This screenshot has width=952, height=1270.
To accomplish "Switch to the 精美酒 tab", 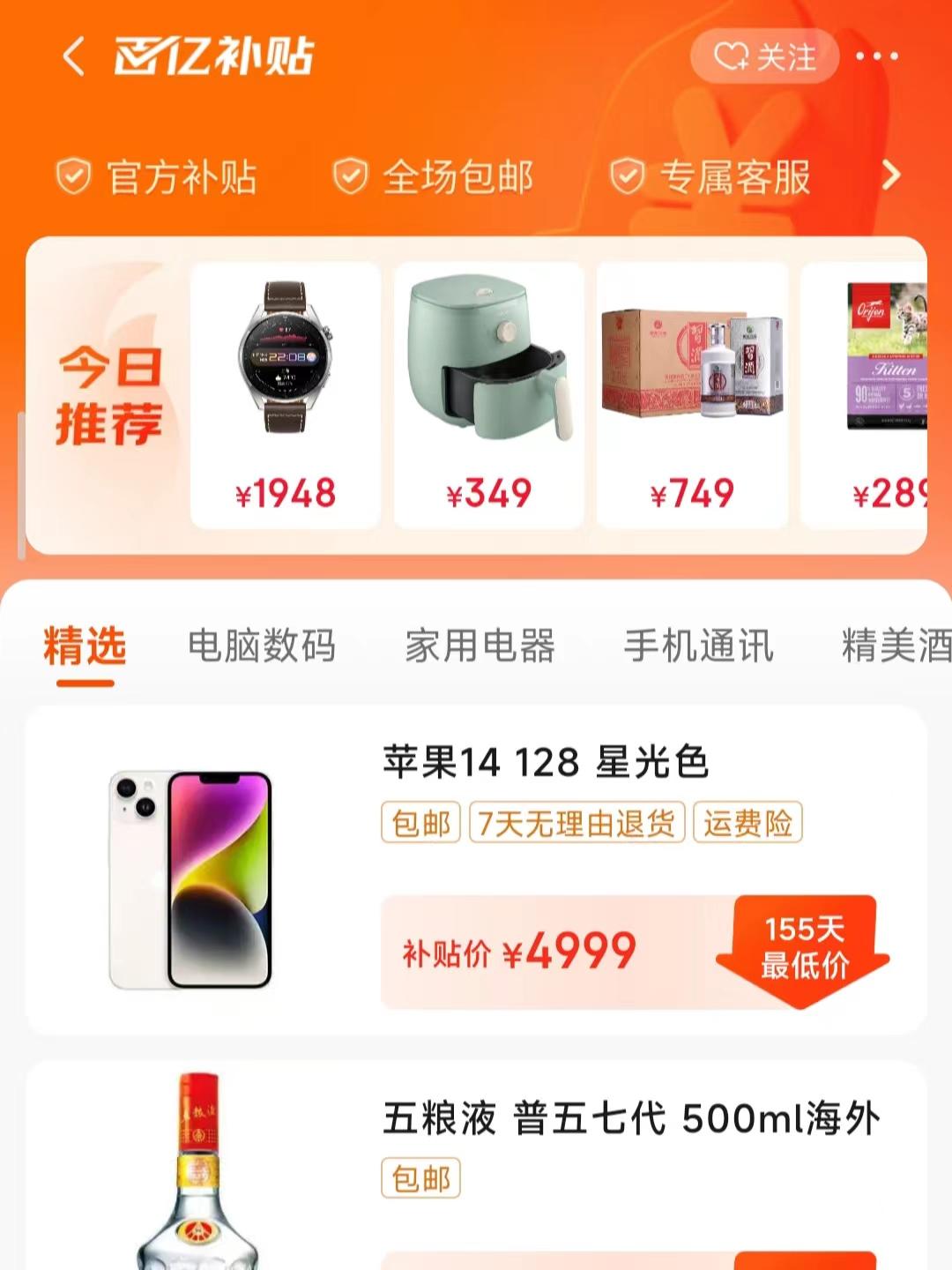I will (x=895, y=646).
